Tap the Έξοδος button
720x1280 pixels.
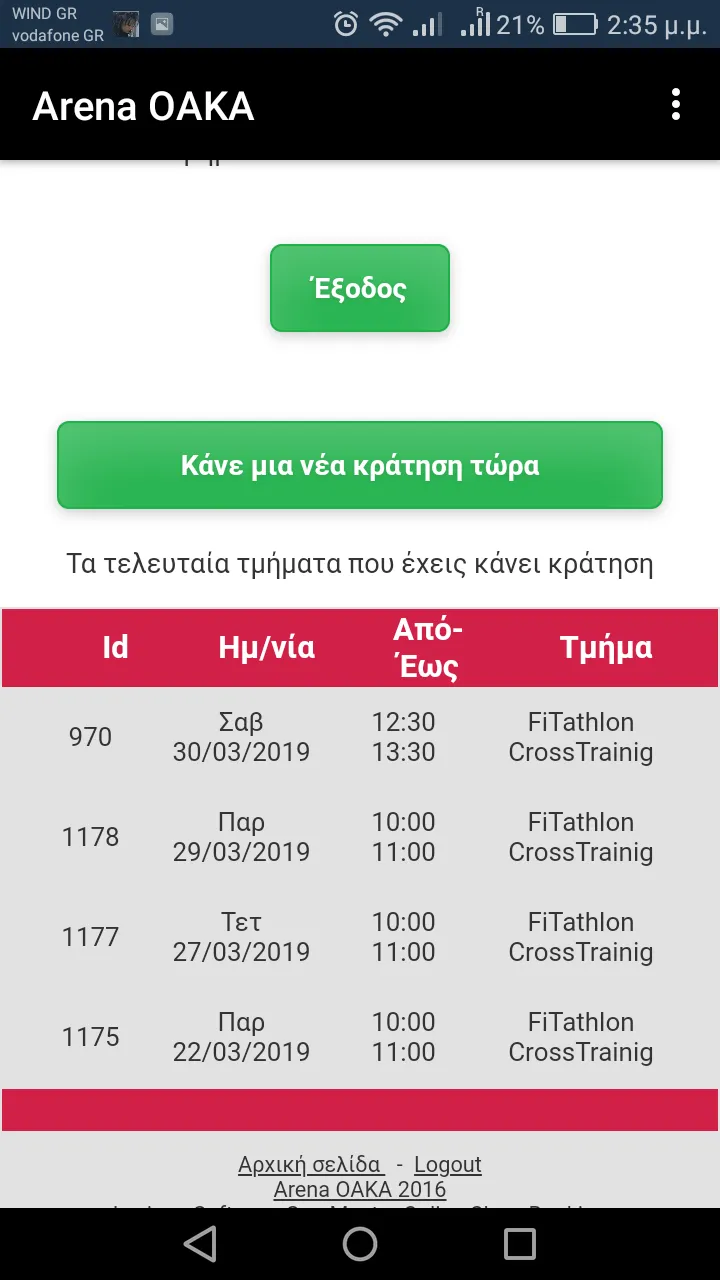click(360, 288)
